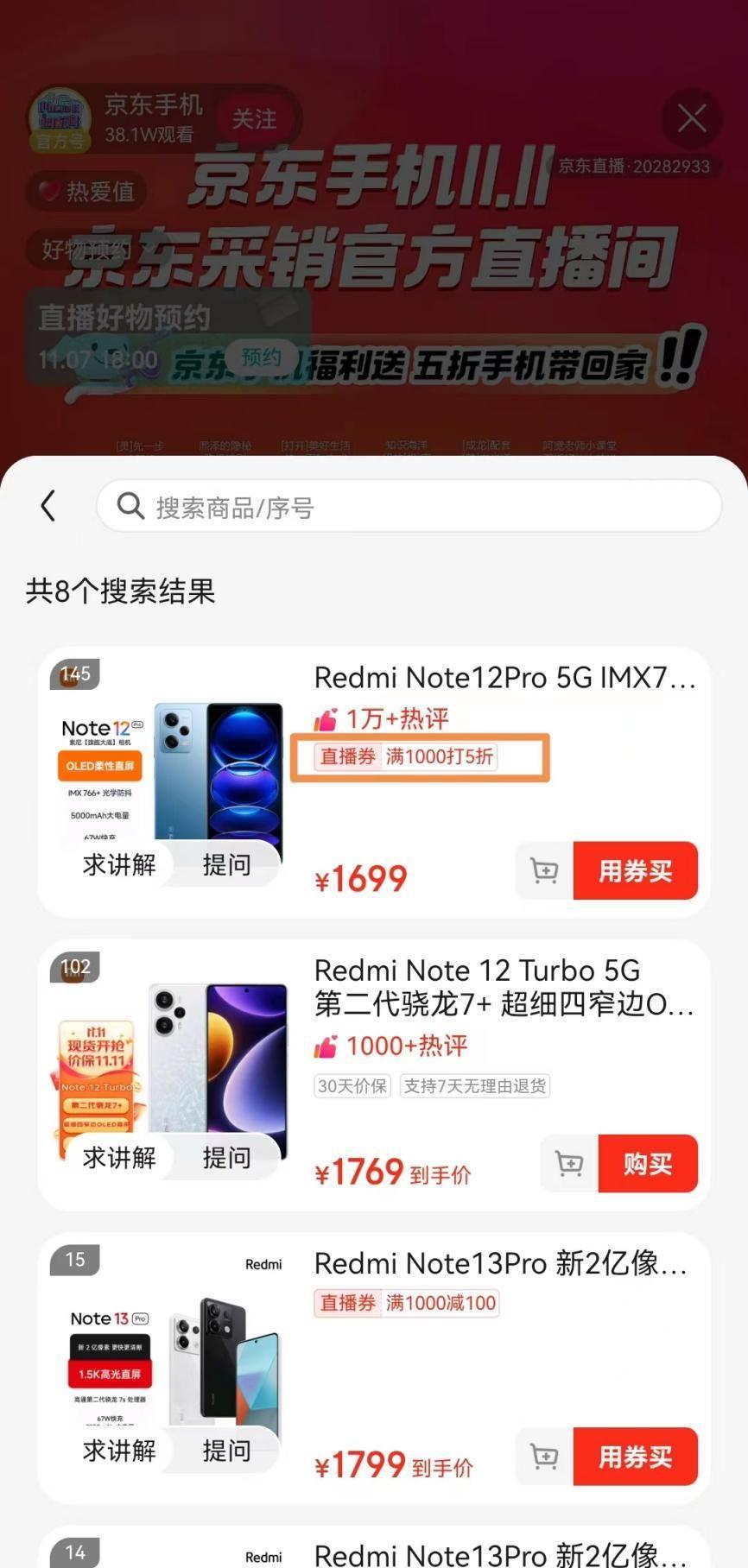Tap 购买 for Redmi Note 12 Turbo

(x=647, y=1164)
